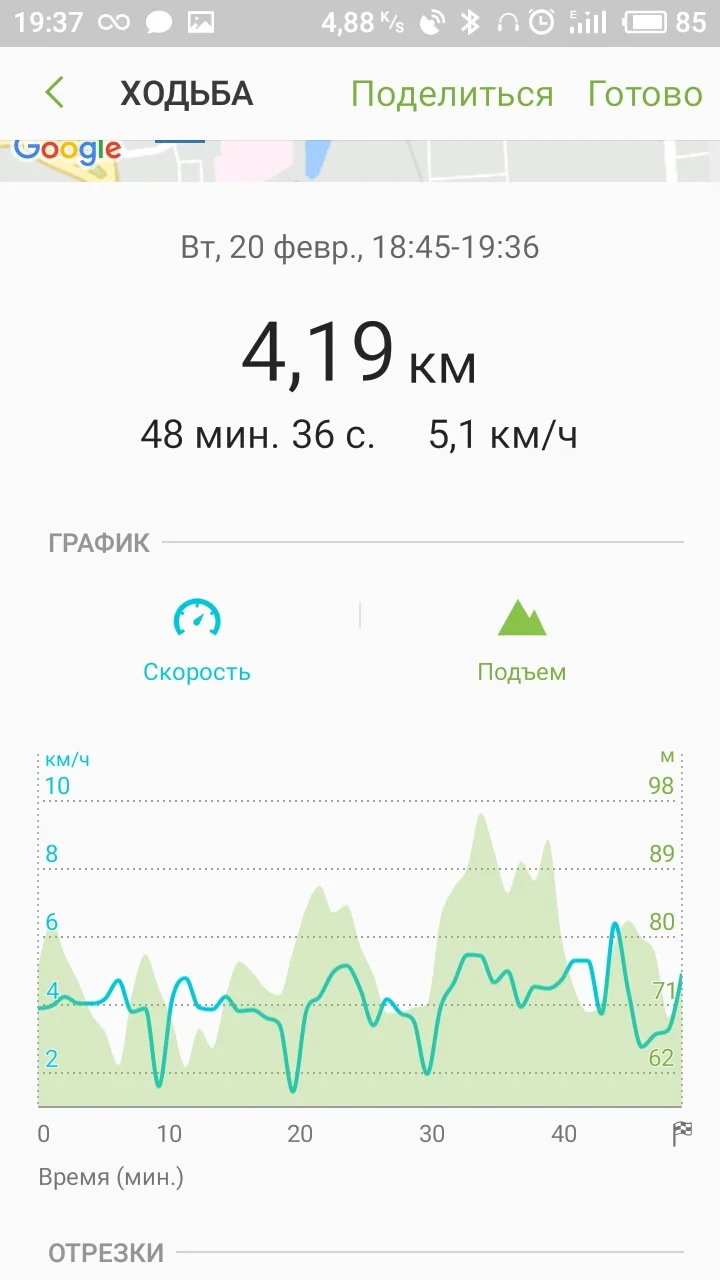Open the route map preview

[x=360, y=161]
